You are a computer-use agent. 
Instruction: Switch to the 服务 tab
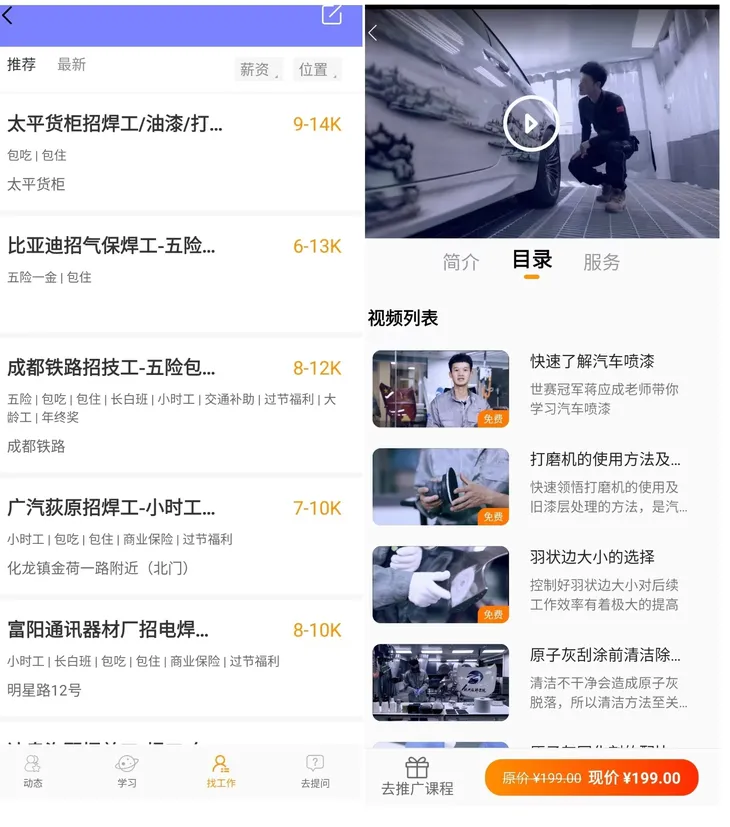click(602, 262)
